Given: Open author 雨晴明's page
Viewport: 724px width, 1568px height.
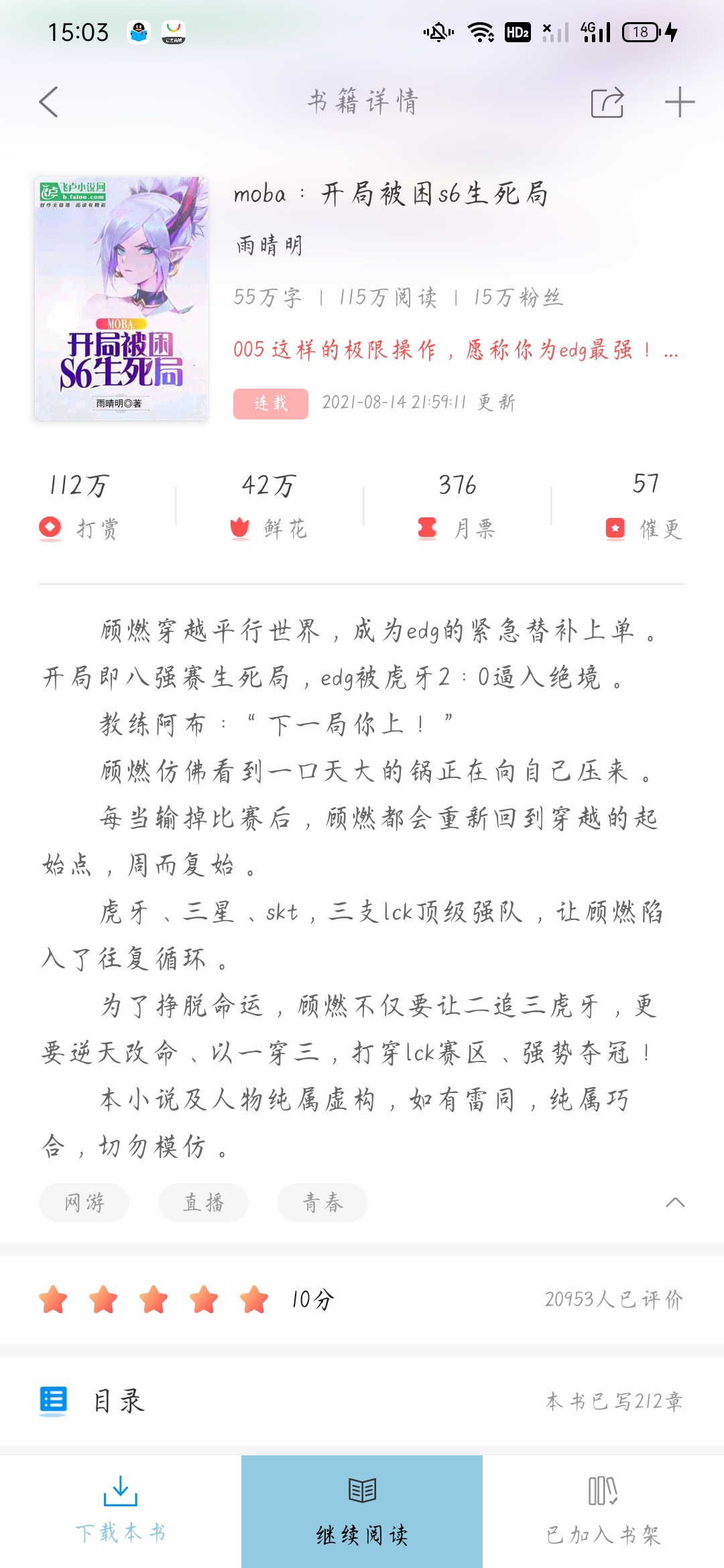Looking at the screenshot, I should click(269, 246).
